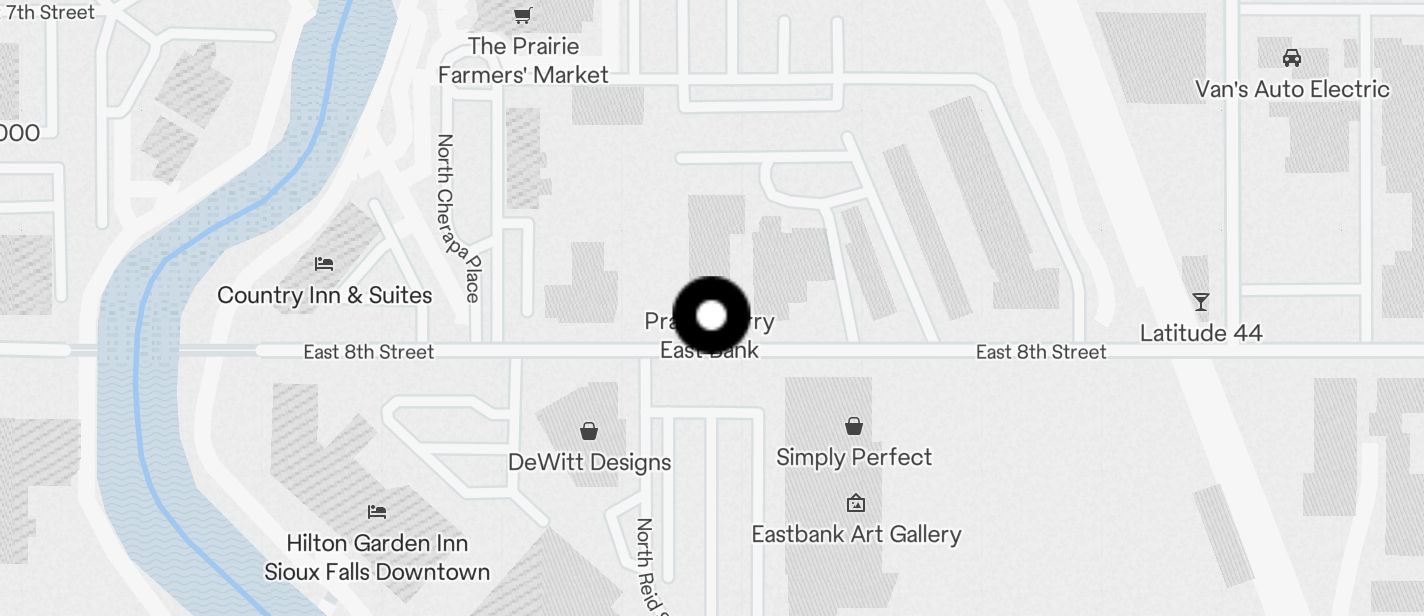Select the Simply Perfect shop marker
Image resolution: width=1424 pixels, height=616 pixels.
(854, 427)
